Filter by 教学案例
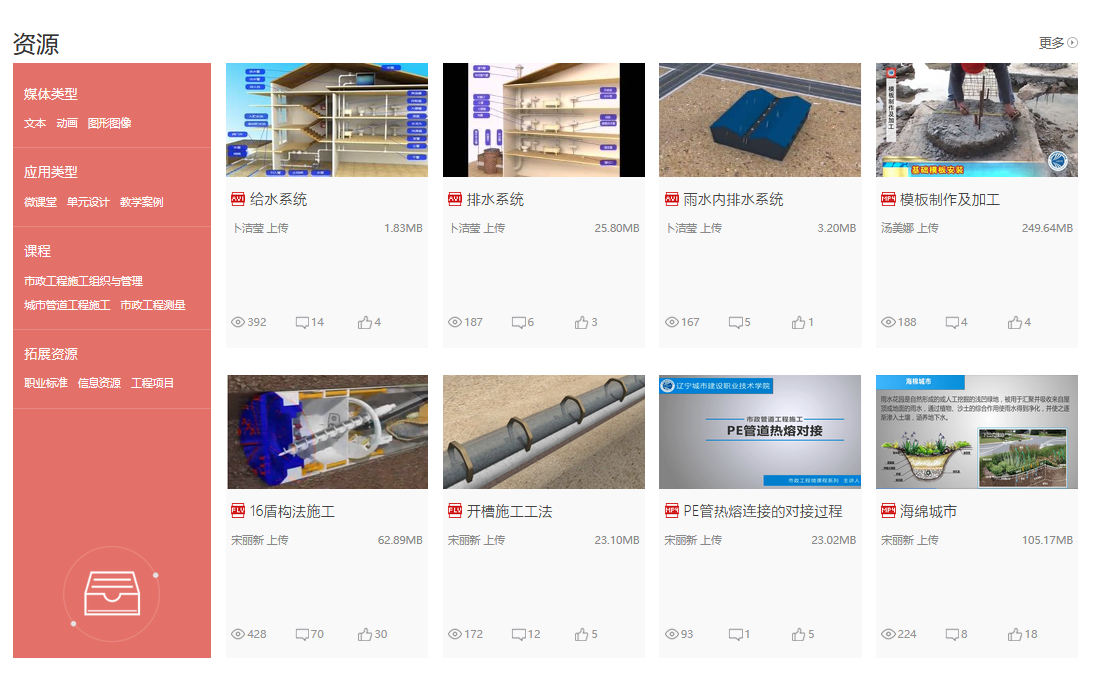Viewport: 1105px width, 688px height. tap(141, 202)
